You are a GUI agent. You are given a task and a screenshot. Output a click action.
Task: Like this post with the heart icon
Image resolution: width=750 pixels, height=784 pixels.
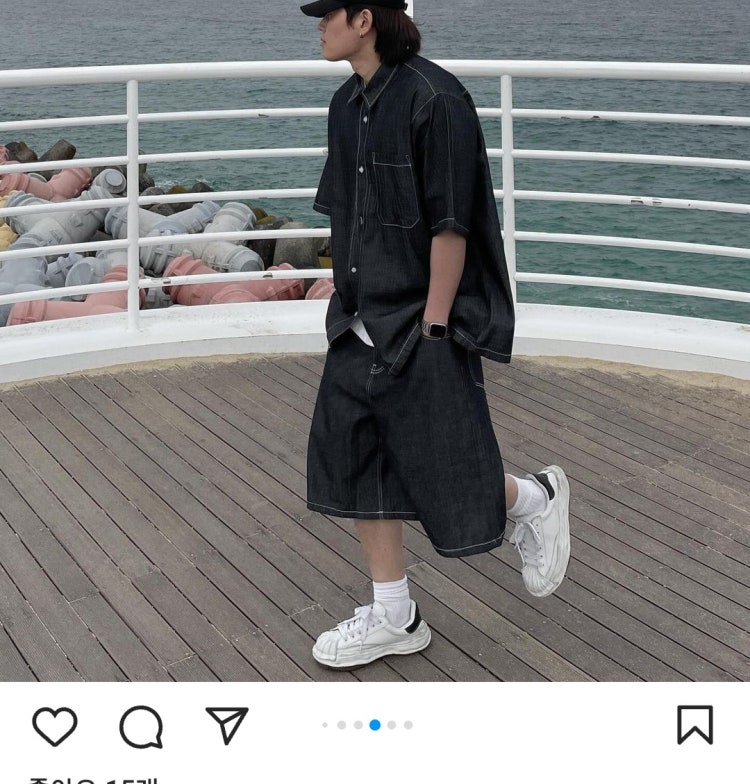point(54,726)
